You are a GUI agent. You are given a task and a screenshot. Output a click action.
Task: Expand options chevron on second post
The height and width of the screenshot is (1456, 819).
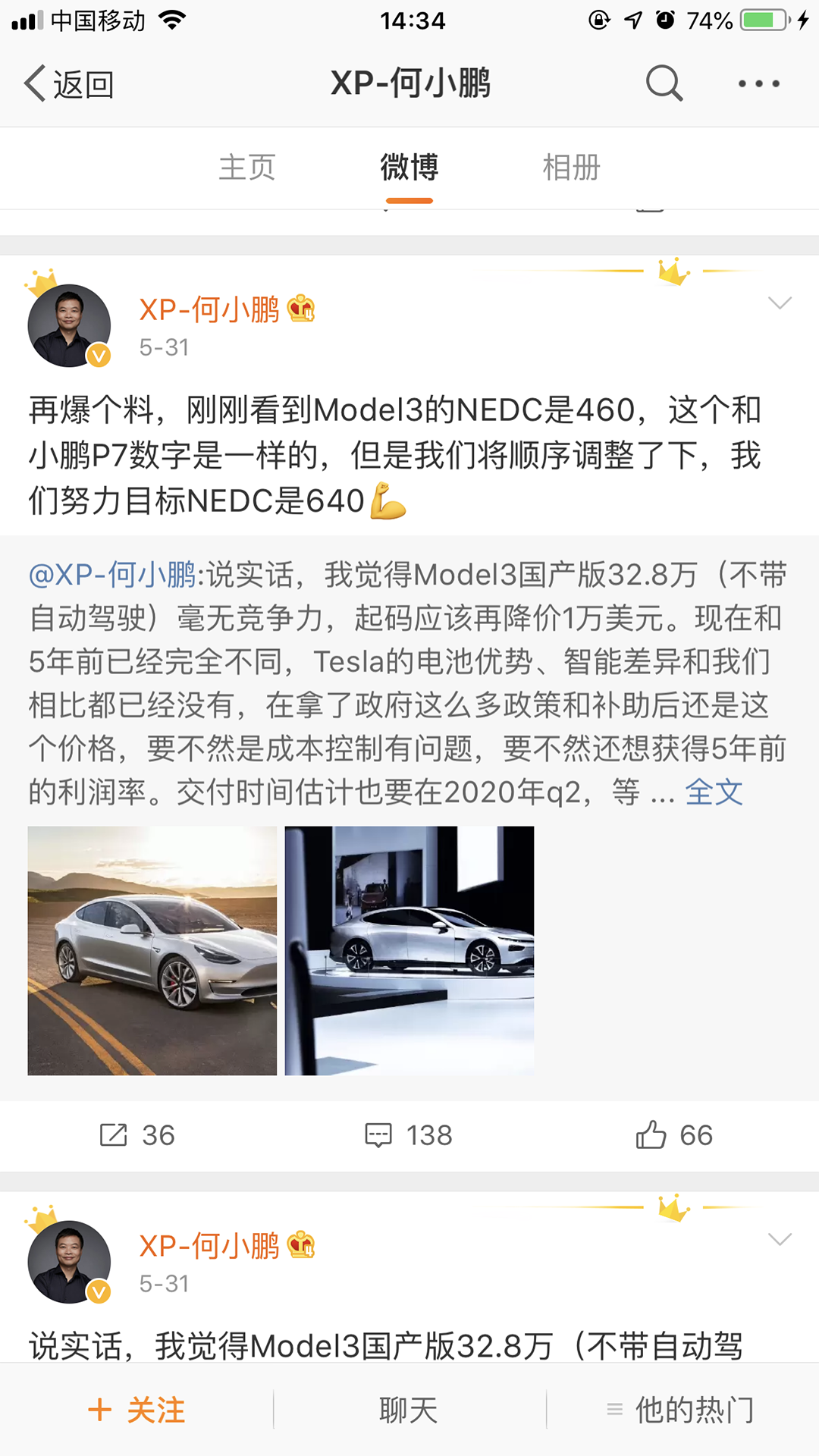(780, 1239)
